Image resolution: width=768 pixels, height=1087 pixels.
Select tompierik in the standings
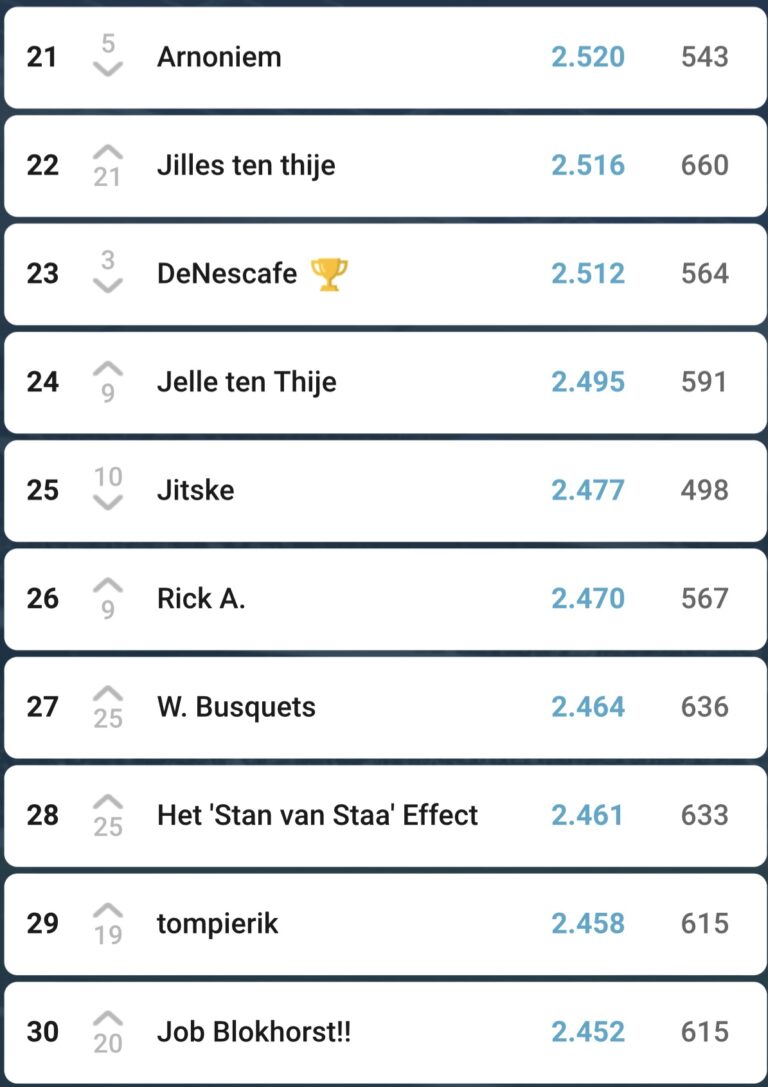(217, 923)
